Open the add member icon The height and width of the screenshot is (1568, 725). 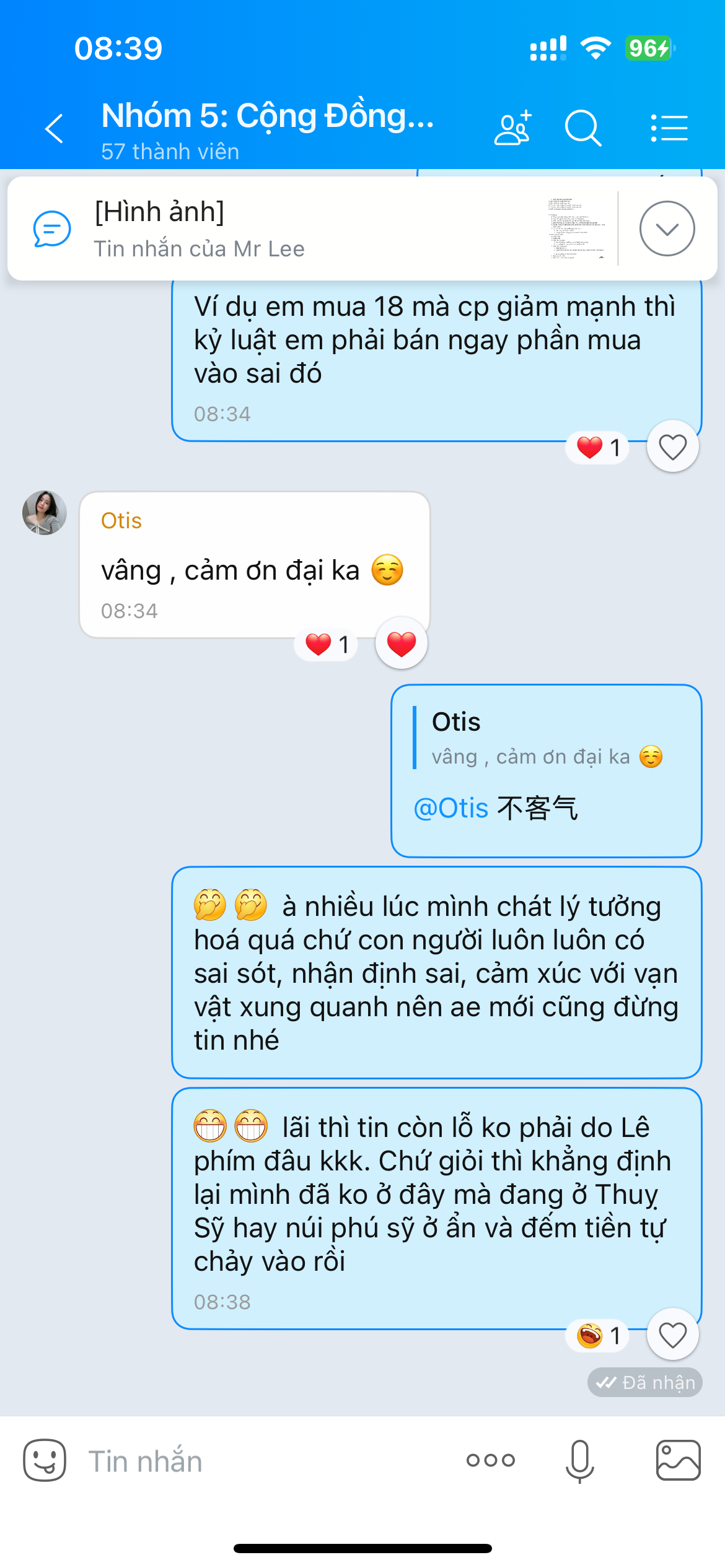pyautogui.click(x=513, y=129)
